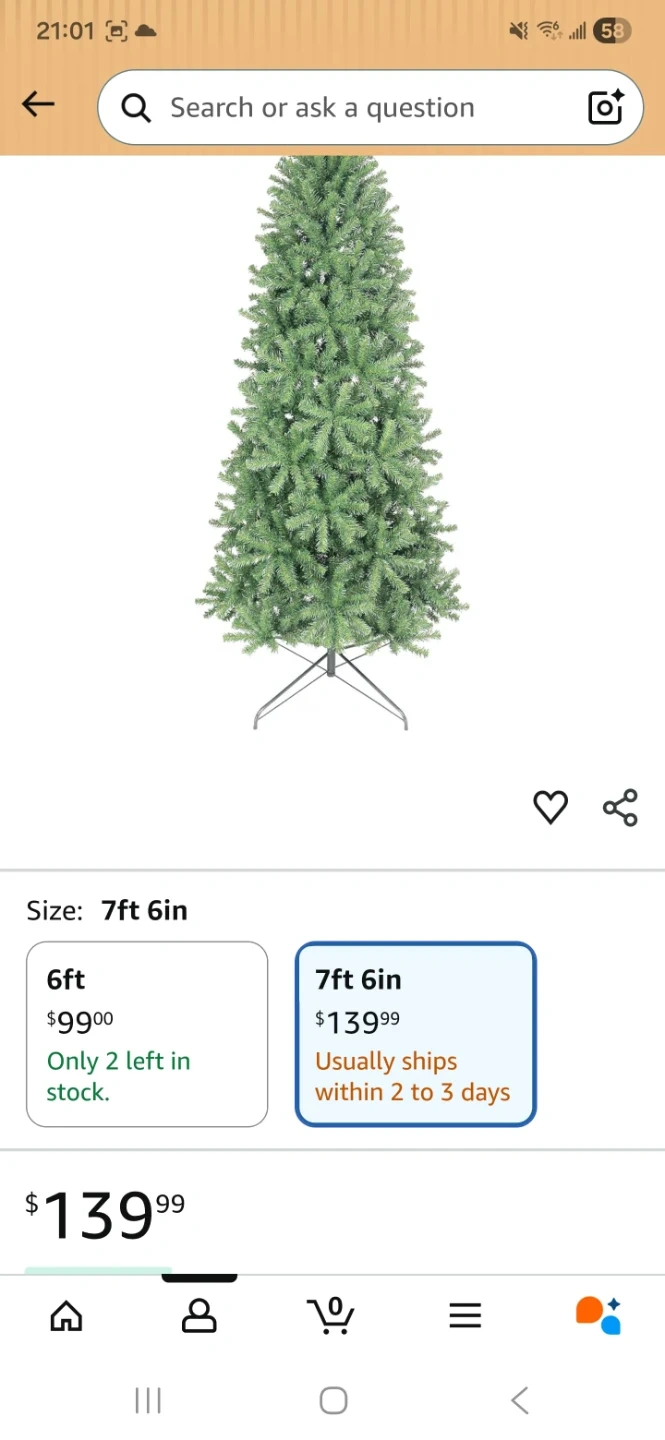Viewport: 665px width, 1440px height.
Task: Open the Home tab
Action: tap(66, 1316)
